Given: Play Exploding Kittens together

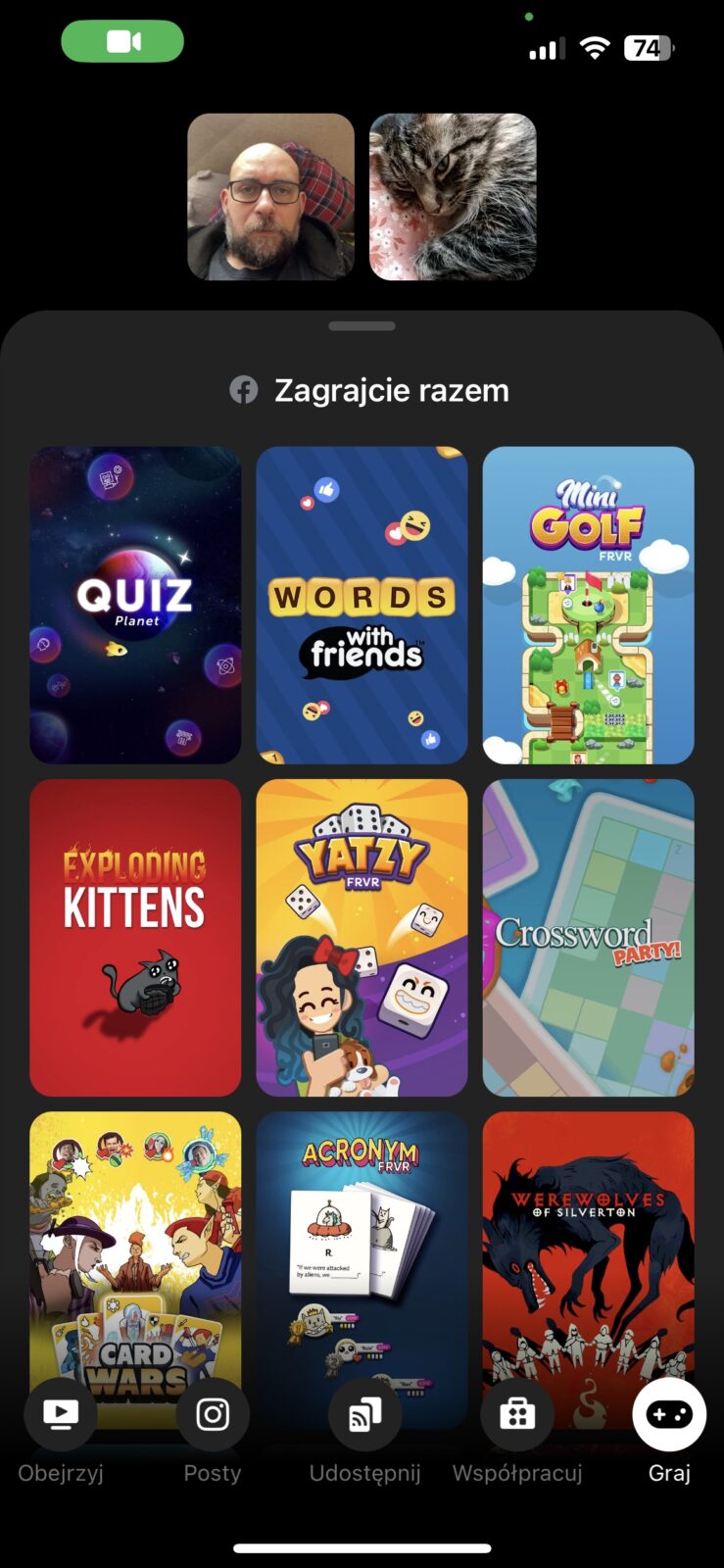Looking at the screenshot, I should click(x=135, y=937).
